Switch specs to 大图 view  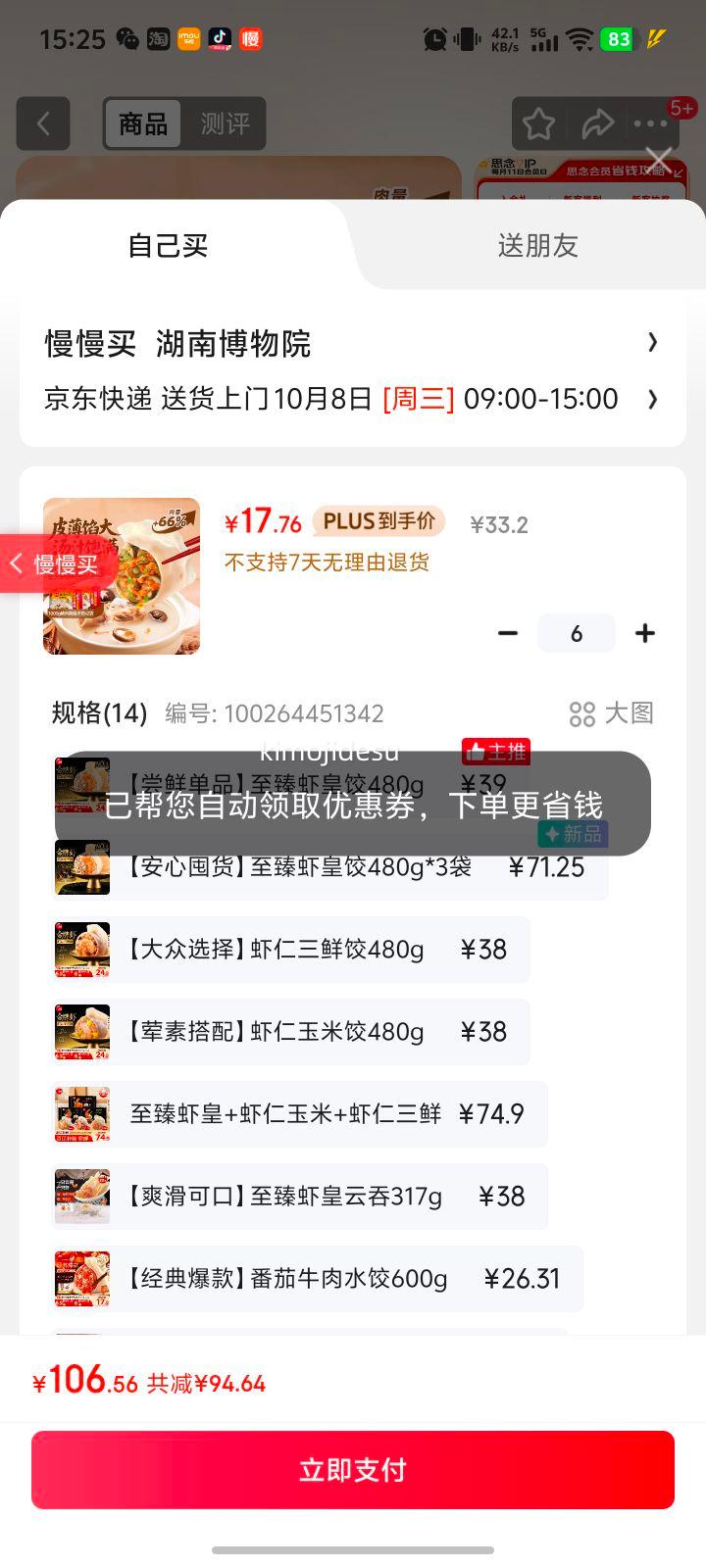click(x=611, y=713)
